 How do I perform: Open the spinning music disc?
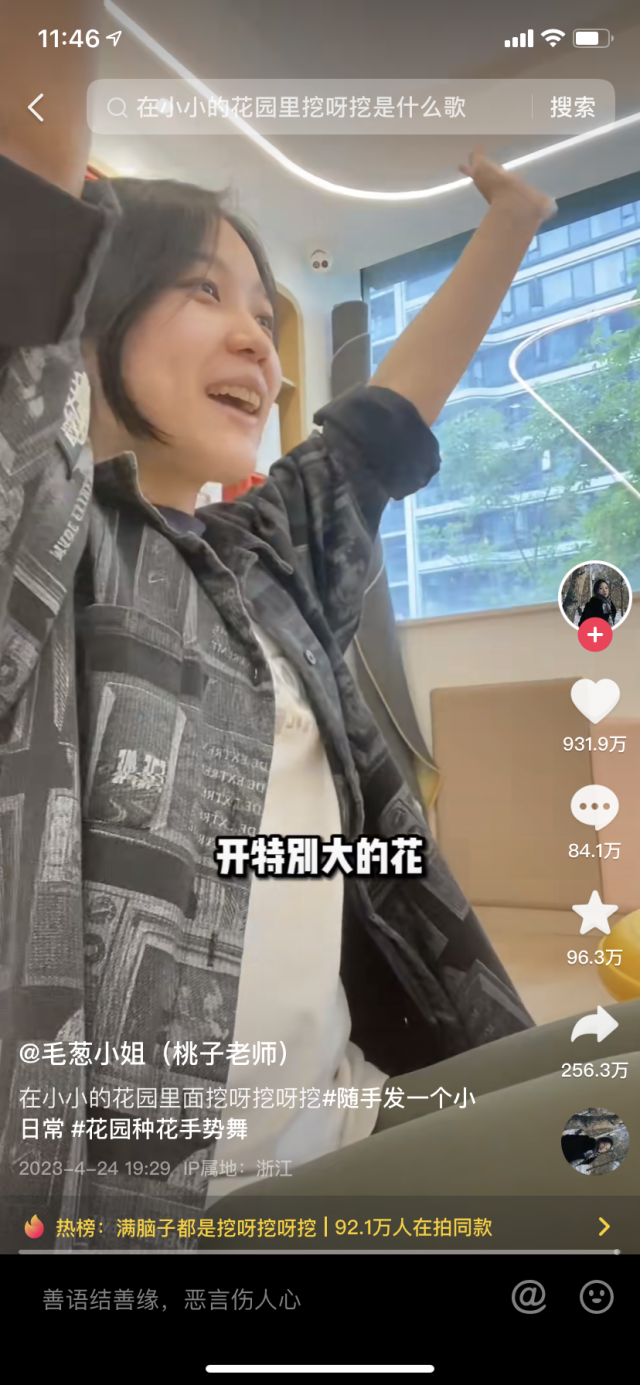click(x=595, y=1141)
